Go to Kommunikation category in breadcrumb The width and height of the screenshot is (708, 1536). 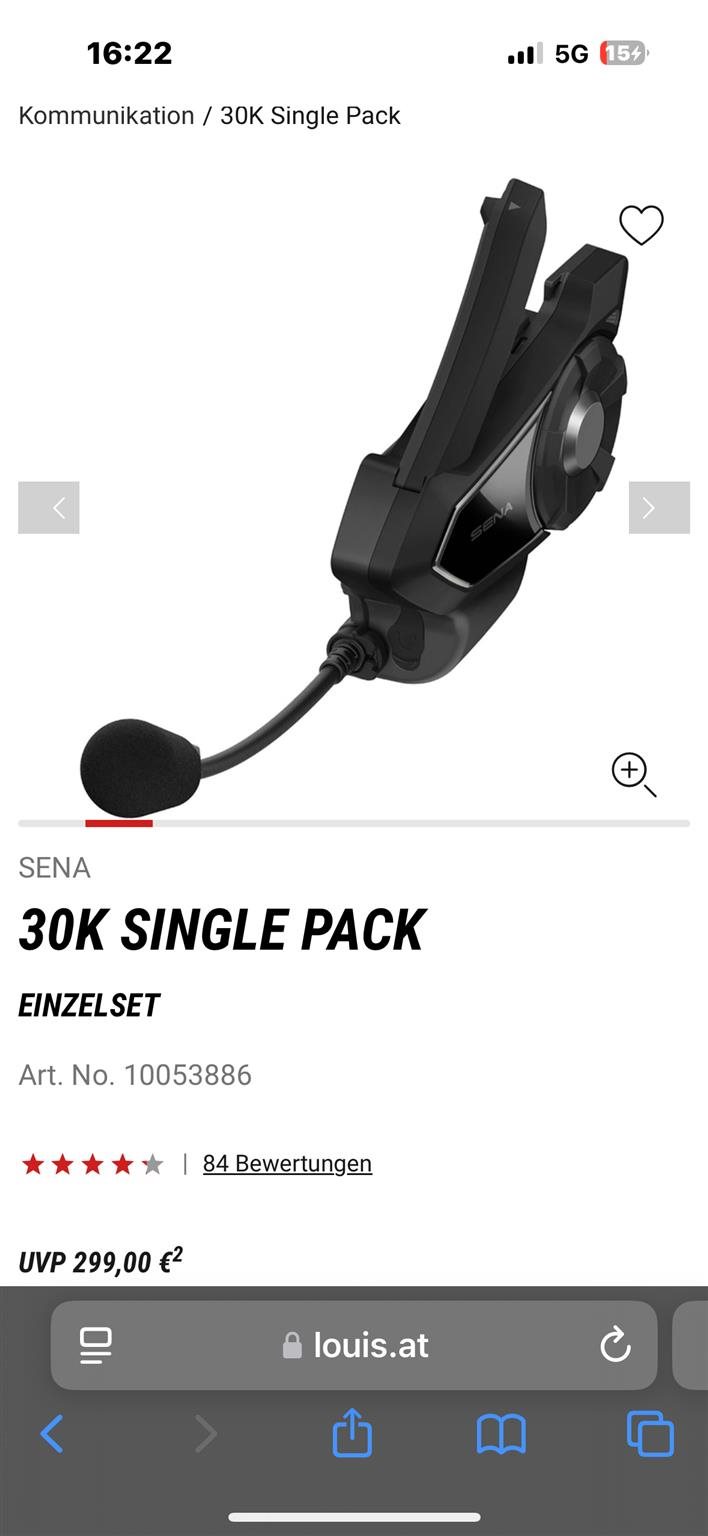point(106,116)
